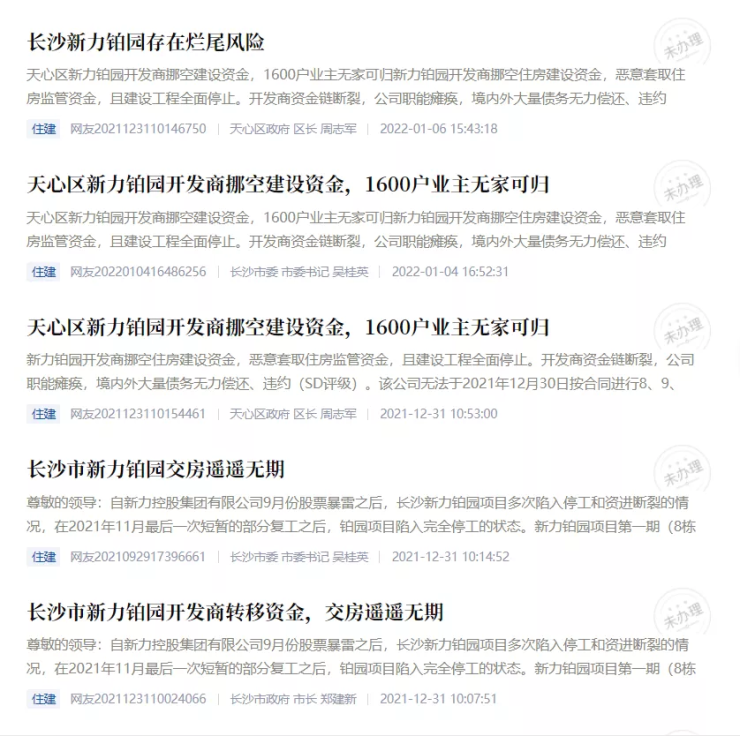The width and height of the screenshot is (740, 736).
Task: Open the 1600户业主 post dated 2022-01-04
Action: point(288,185)
